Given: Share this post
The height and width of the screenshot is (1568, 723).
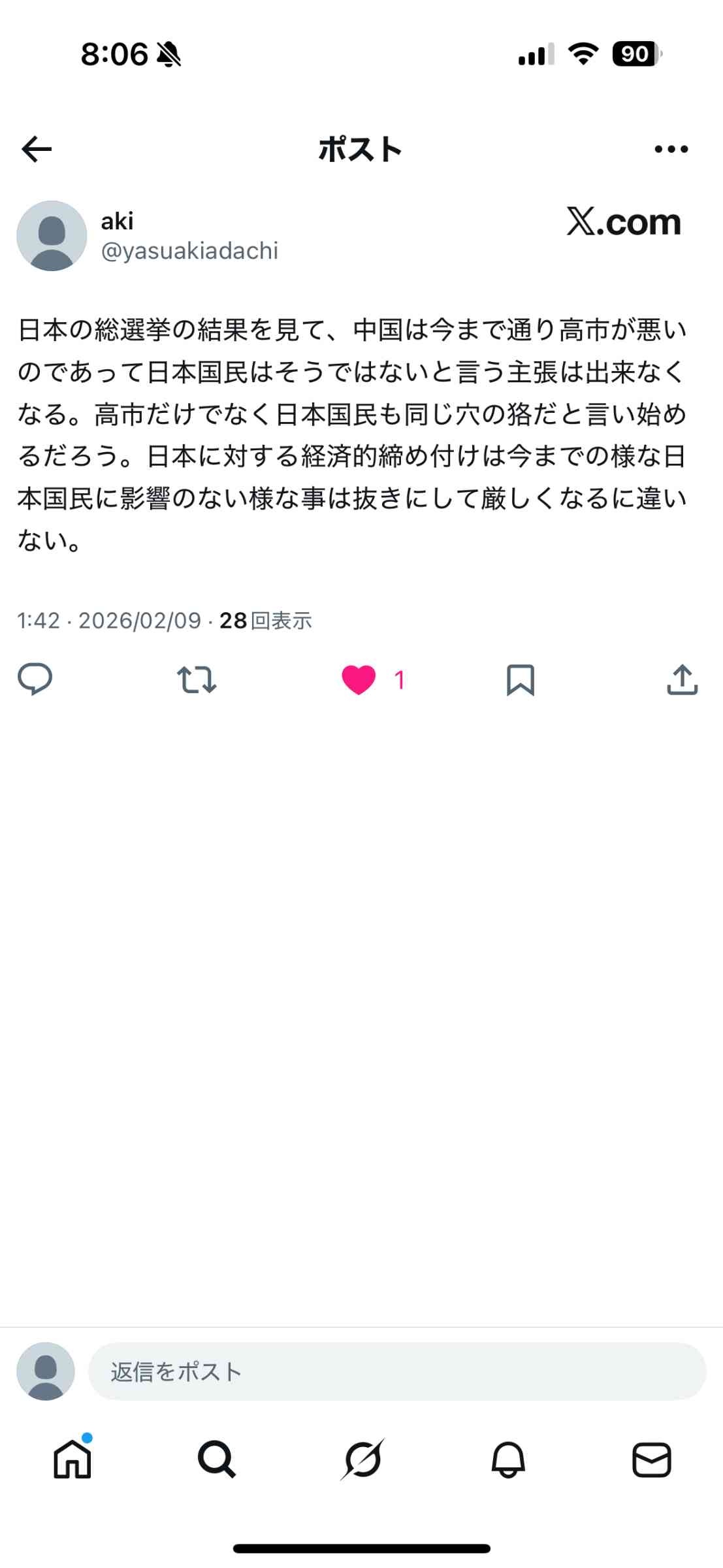Looking at the screenshot, I should tap(682, 679).
